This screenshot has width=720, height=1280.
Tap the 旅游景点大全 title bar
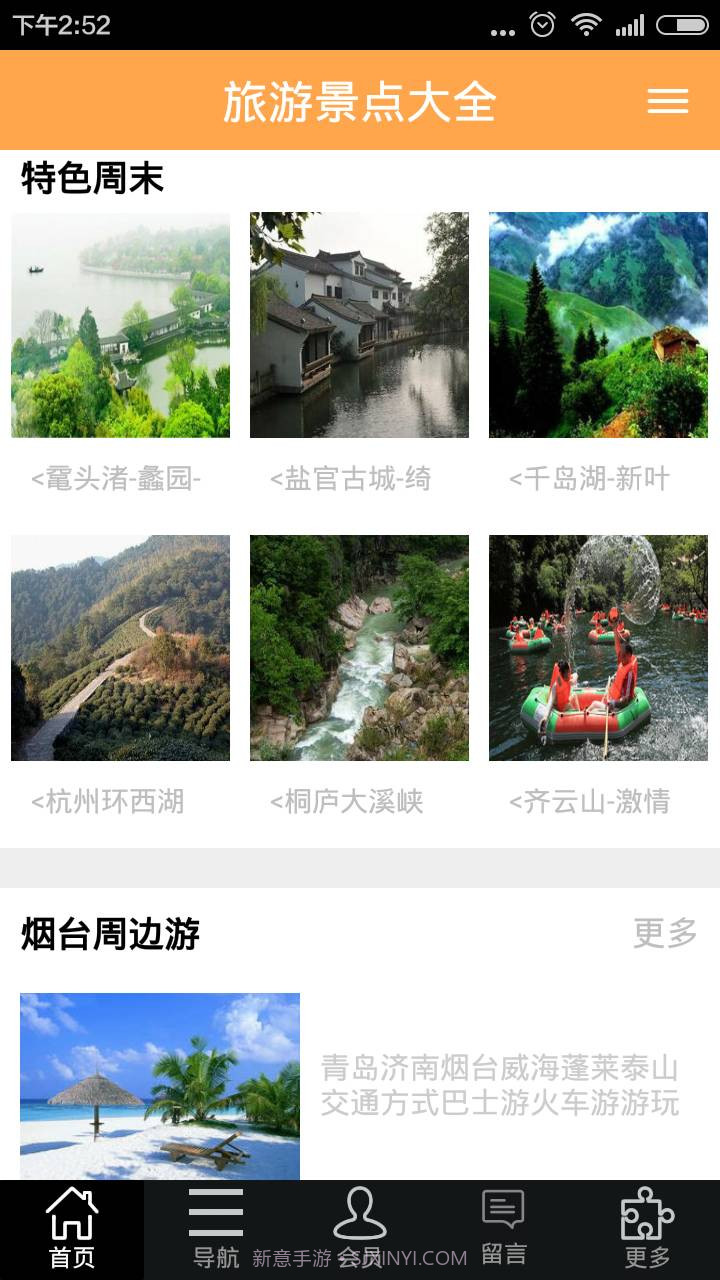pos(360,102)
